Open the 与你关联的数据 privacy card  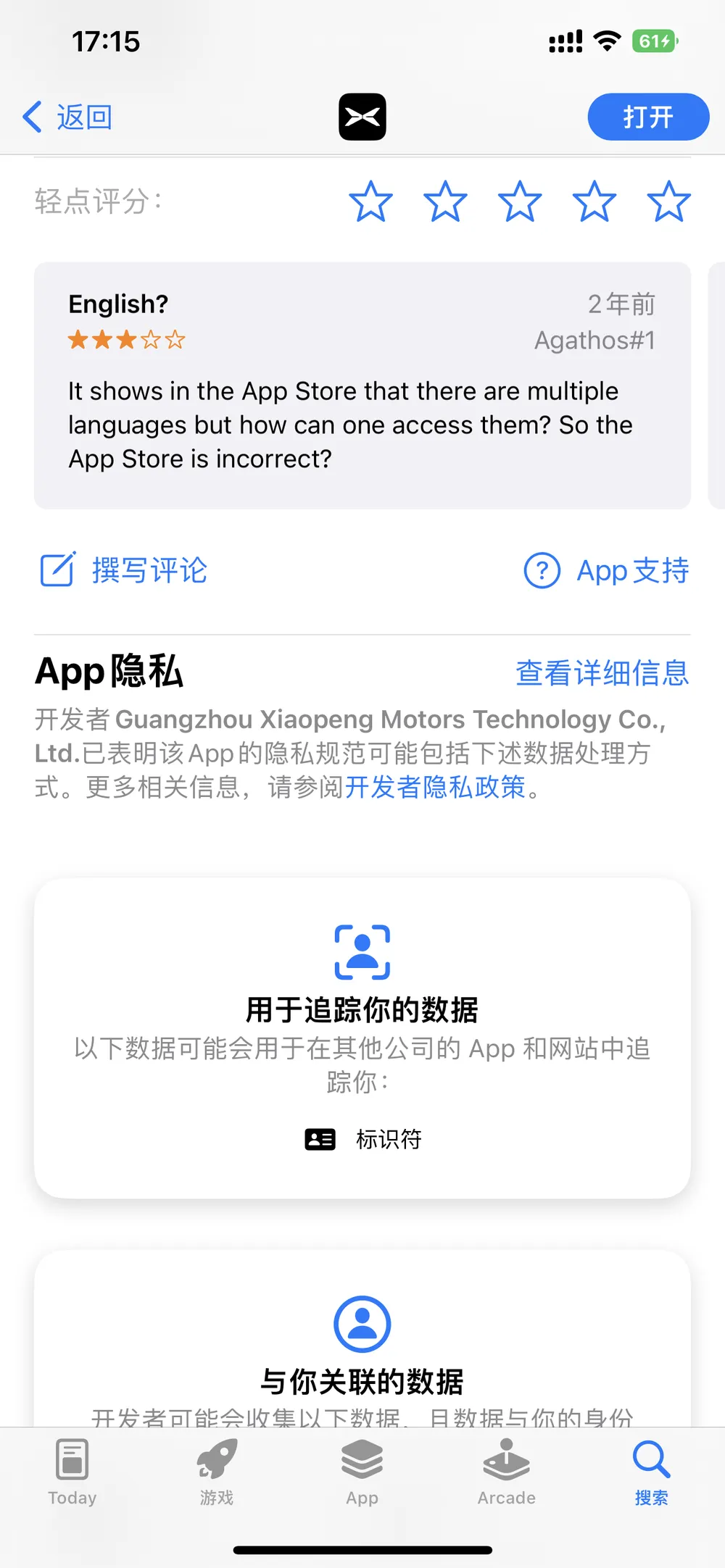click(362, 1339)
